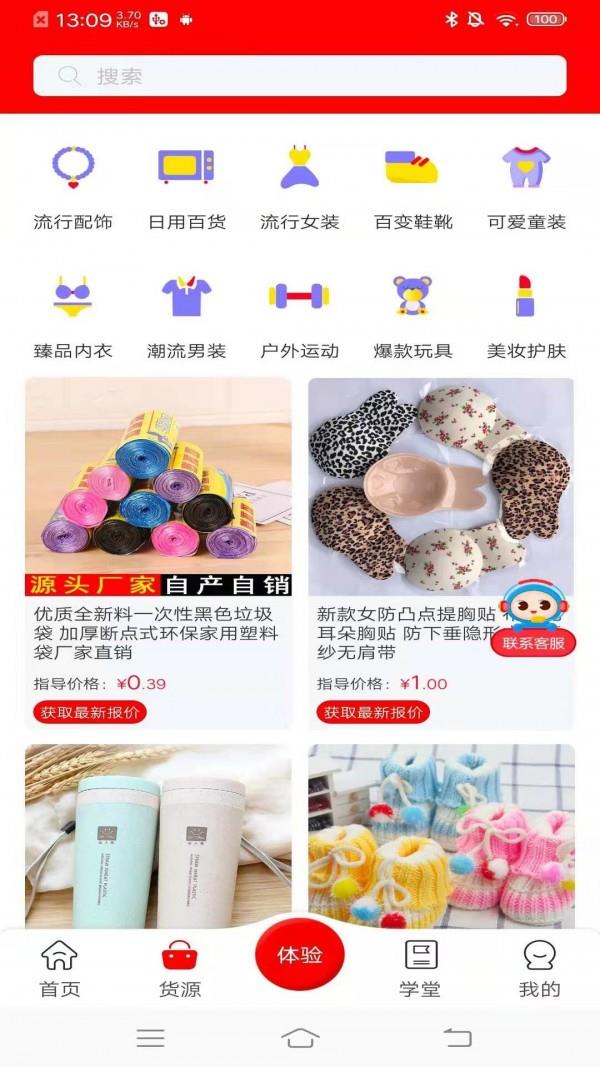Browse the 户外运动 category
600x1067 pixels.
click(299, 315)
